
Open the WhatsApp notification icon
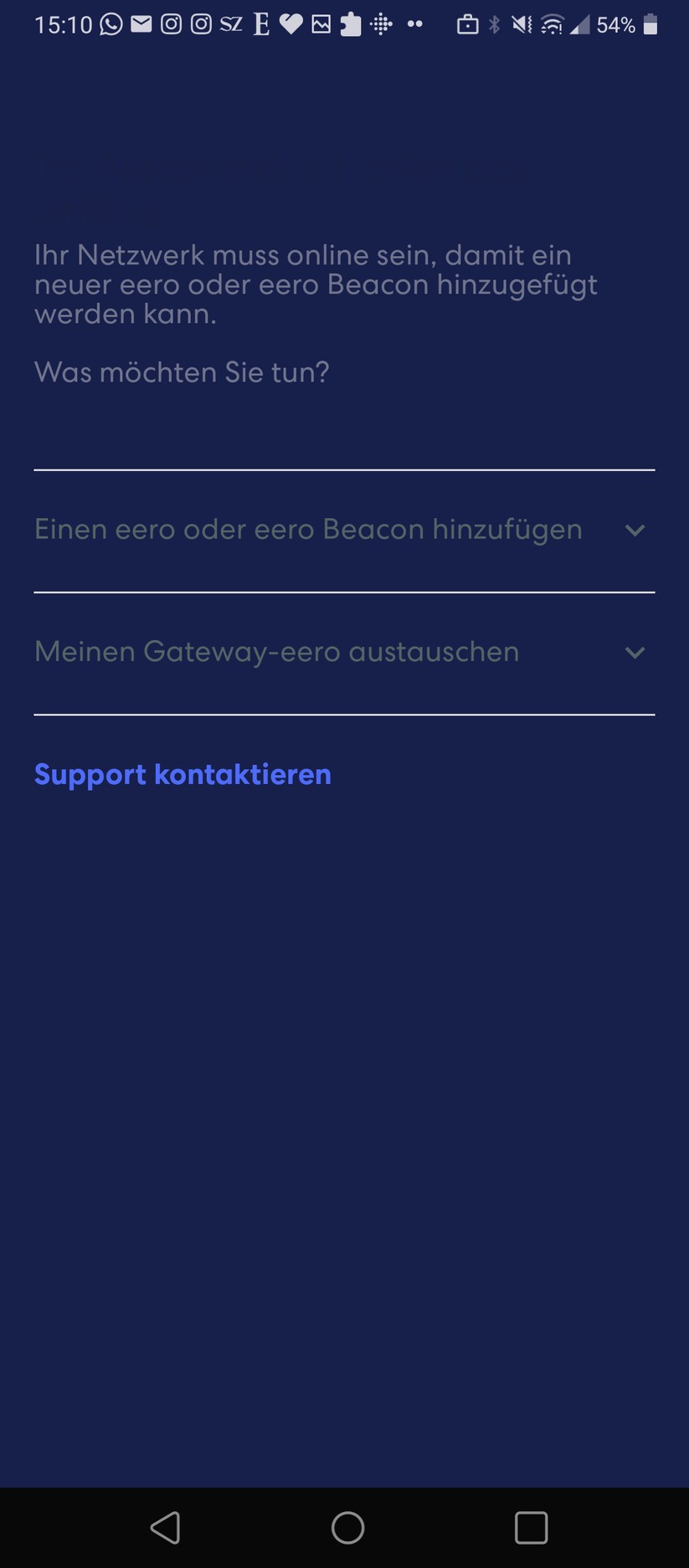coord(110,24)
